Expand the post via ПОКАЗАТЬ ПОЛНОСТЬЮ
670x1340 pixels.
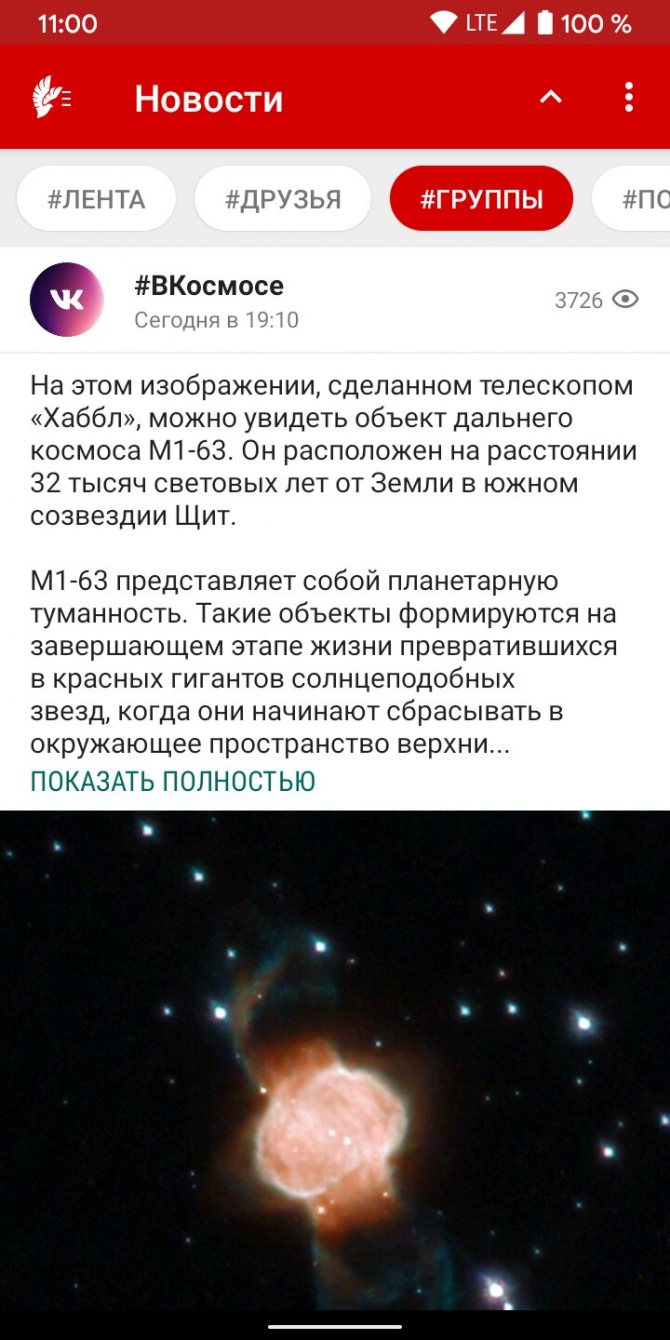(173, 781)
